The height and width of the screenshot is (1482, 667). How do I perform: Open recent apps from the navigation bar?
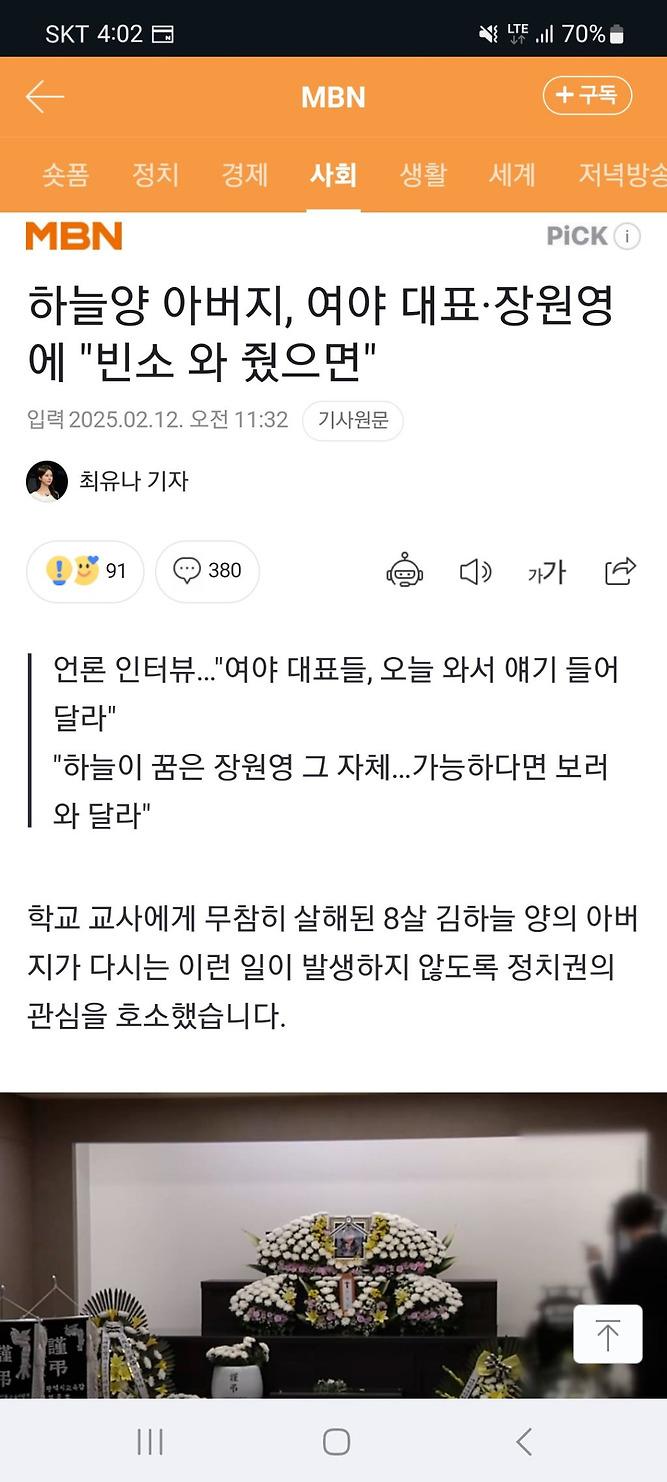150,1441
